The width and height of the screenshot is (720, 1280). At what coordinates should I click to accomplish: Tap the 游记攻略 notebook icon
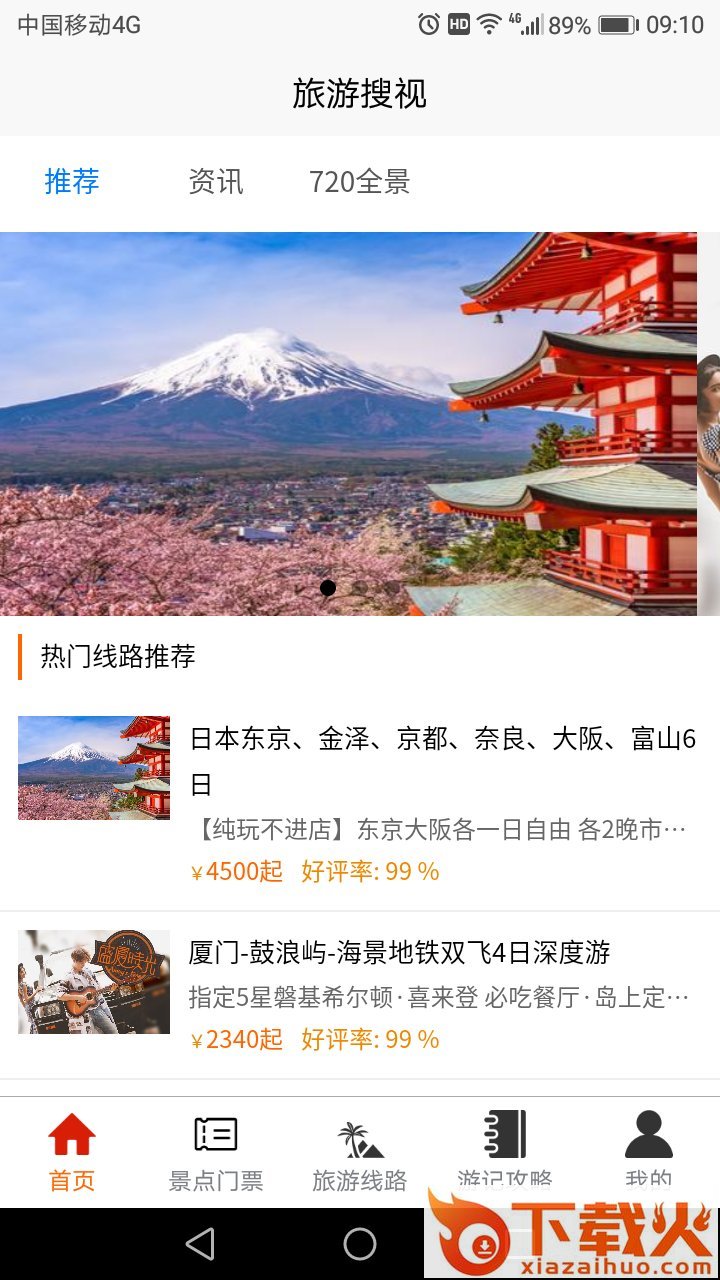coord(501,1133)
